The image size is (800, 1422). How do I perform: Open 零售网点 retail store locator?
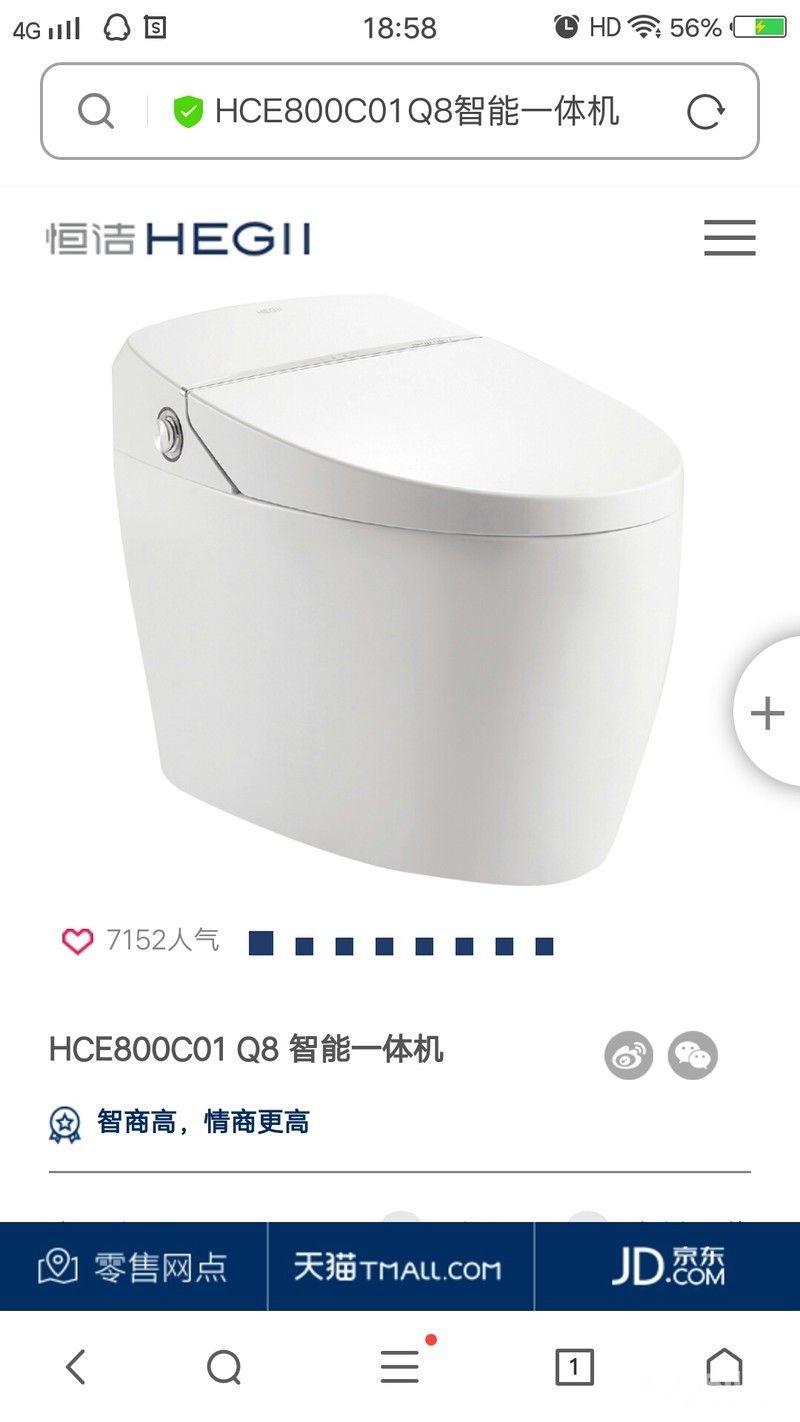tap(133, 1267)
